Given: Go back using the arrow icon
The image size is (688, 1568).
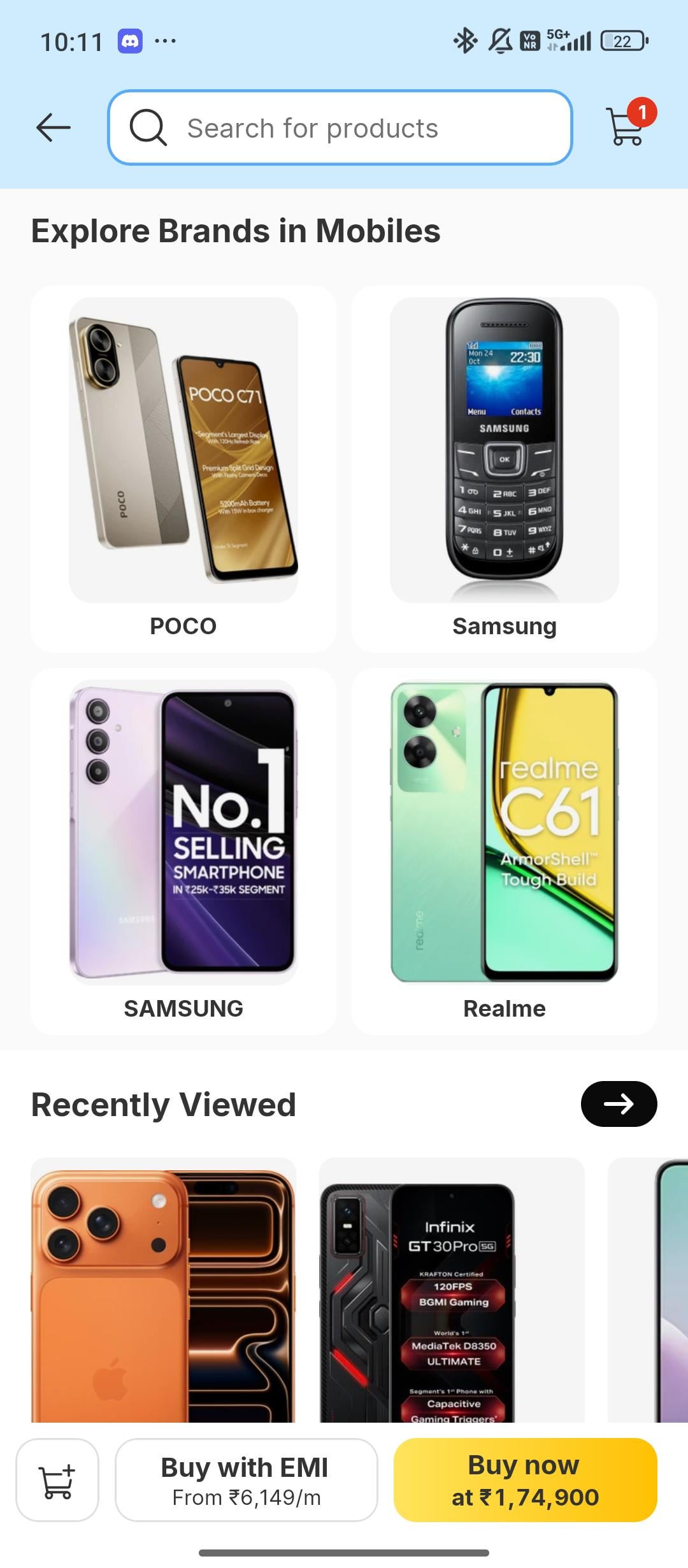Looking at the screenshot, I should point(54,127).
